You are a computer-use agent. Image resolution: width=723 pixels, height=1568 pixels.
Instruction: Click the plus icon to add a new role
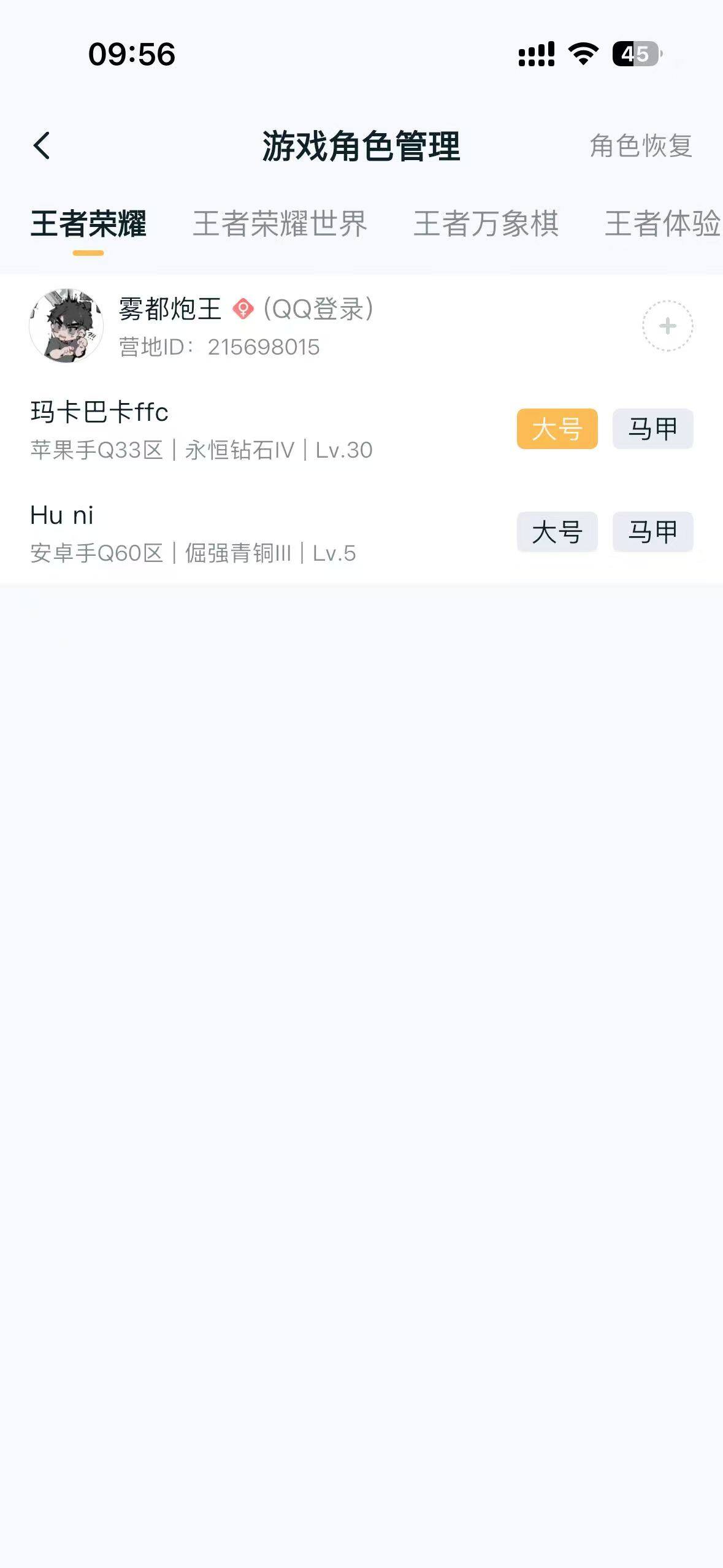(x=666, y=326)
